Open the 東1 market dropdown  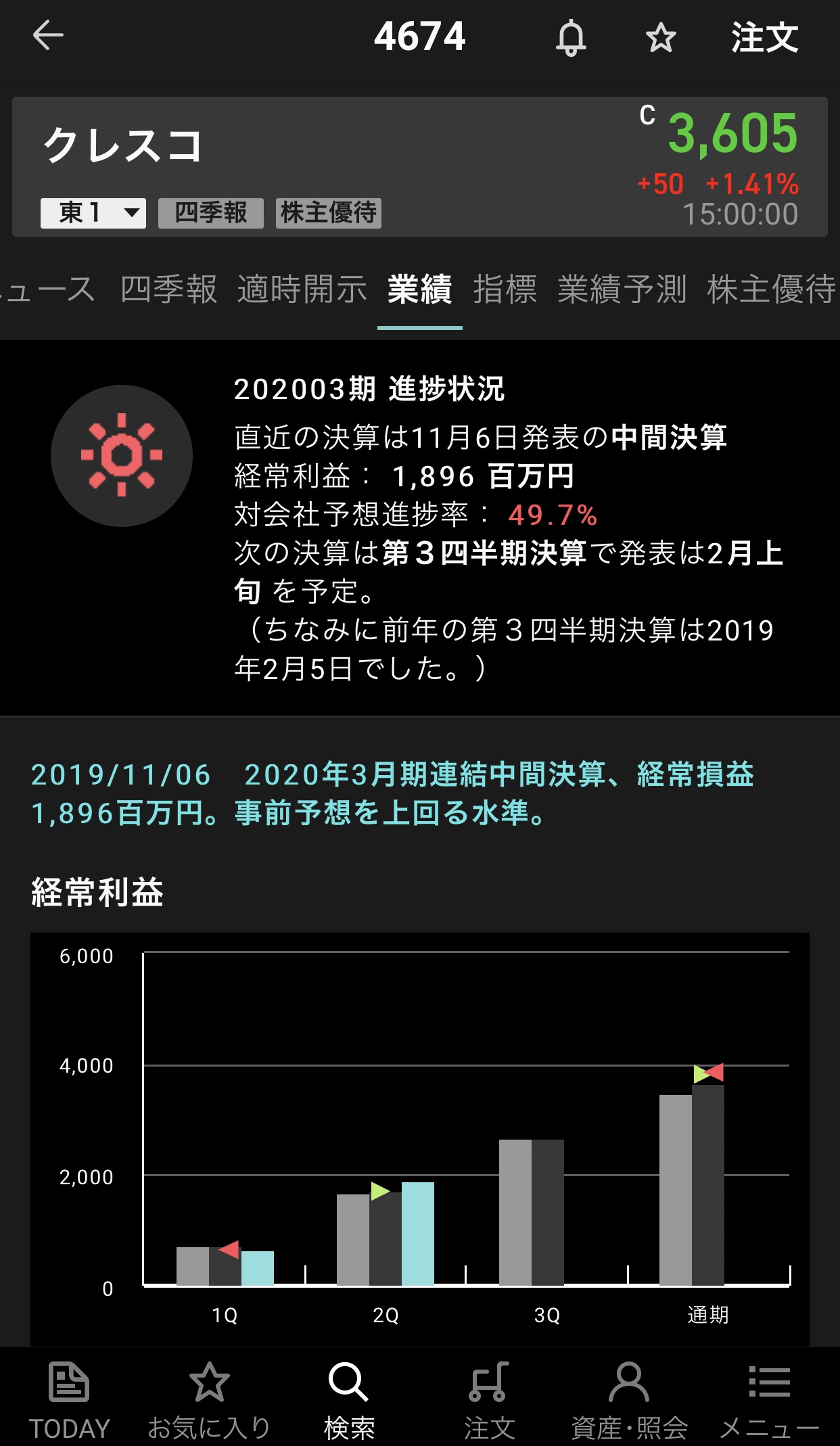click(93, 213)
